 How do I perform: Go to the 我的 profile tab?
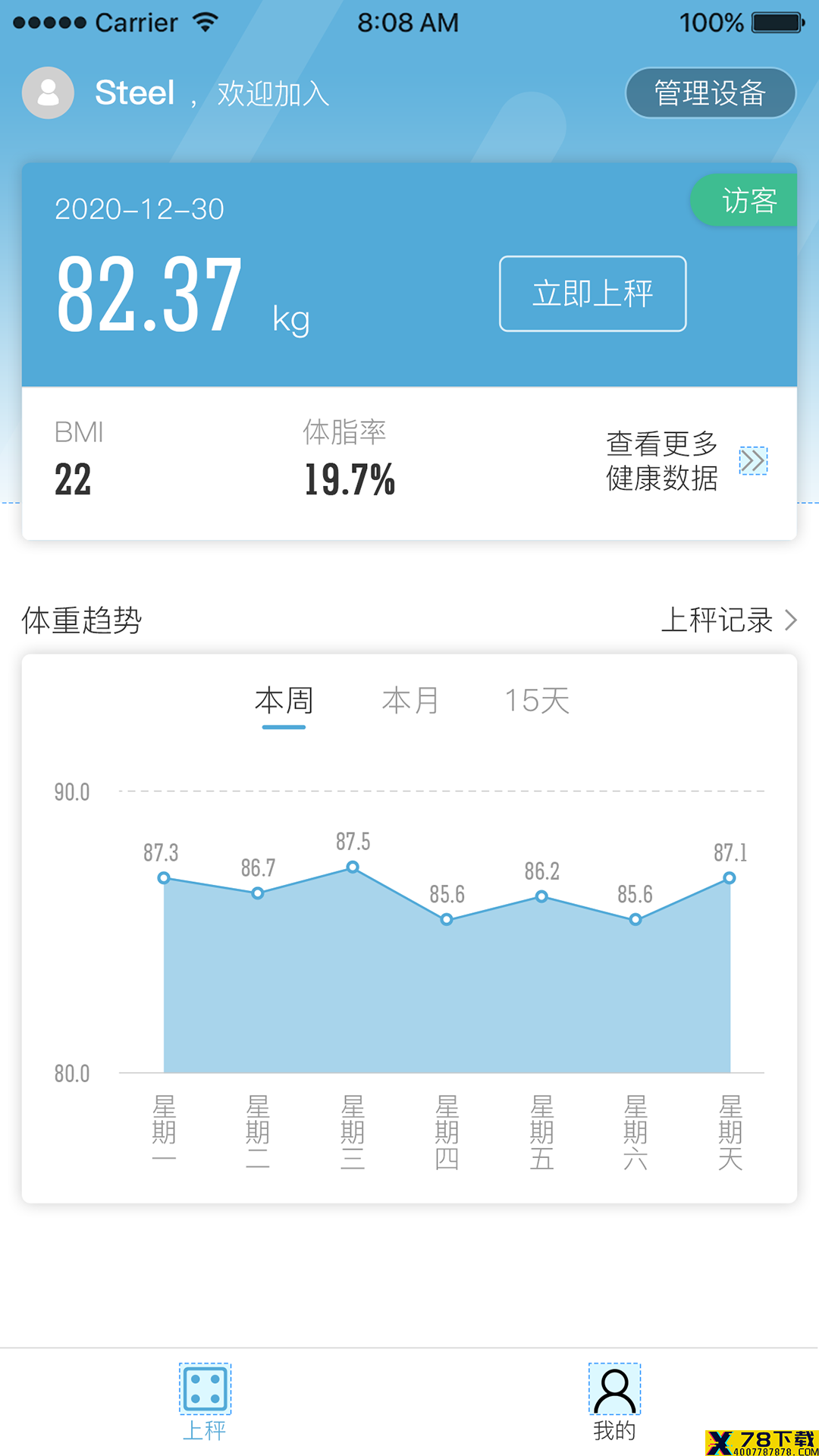pos(614,1402)
